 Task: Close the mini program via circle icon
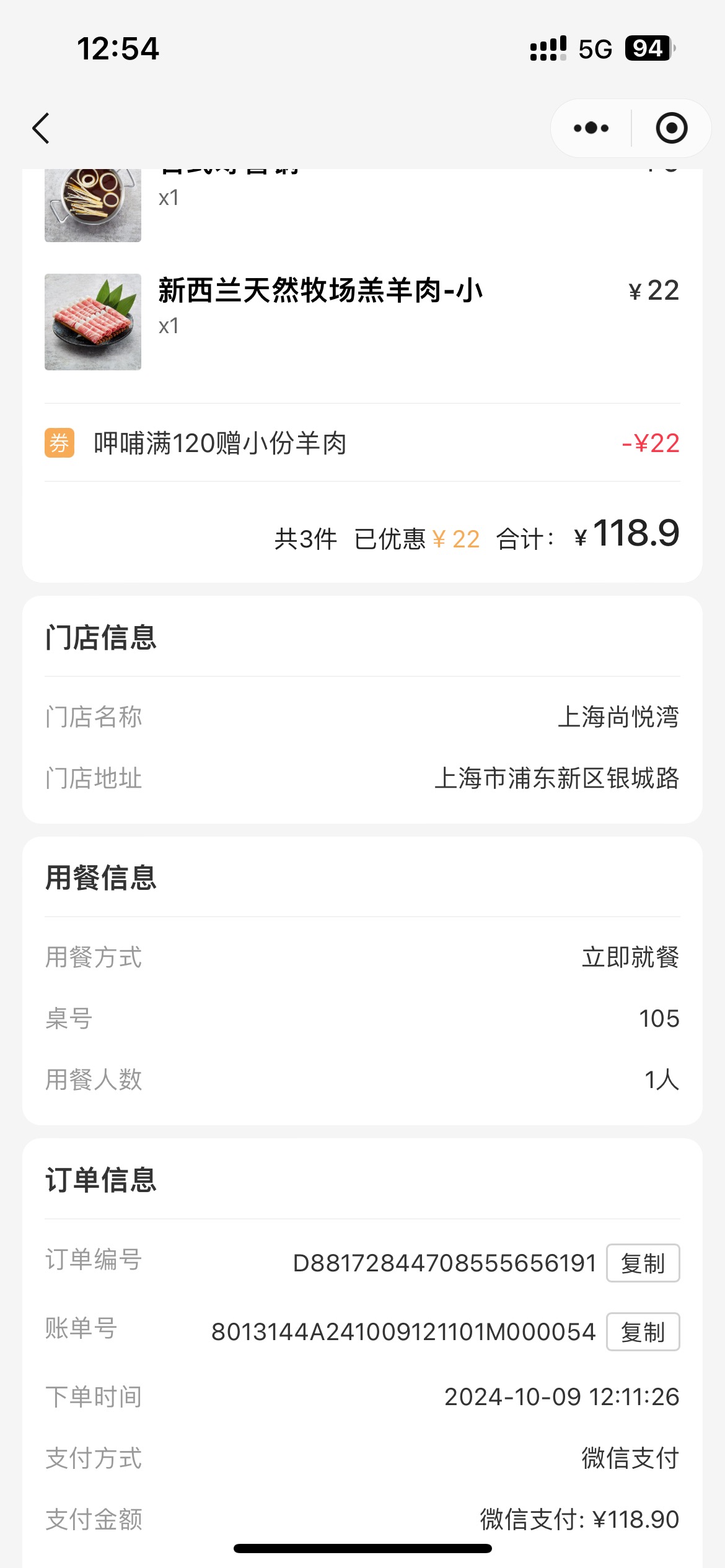tap(672, 128)
